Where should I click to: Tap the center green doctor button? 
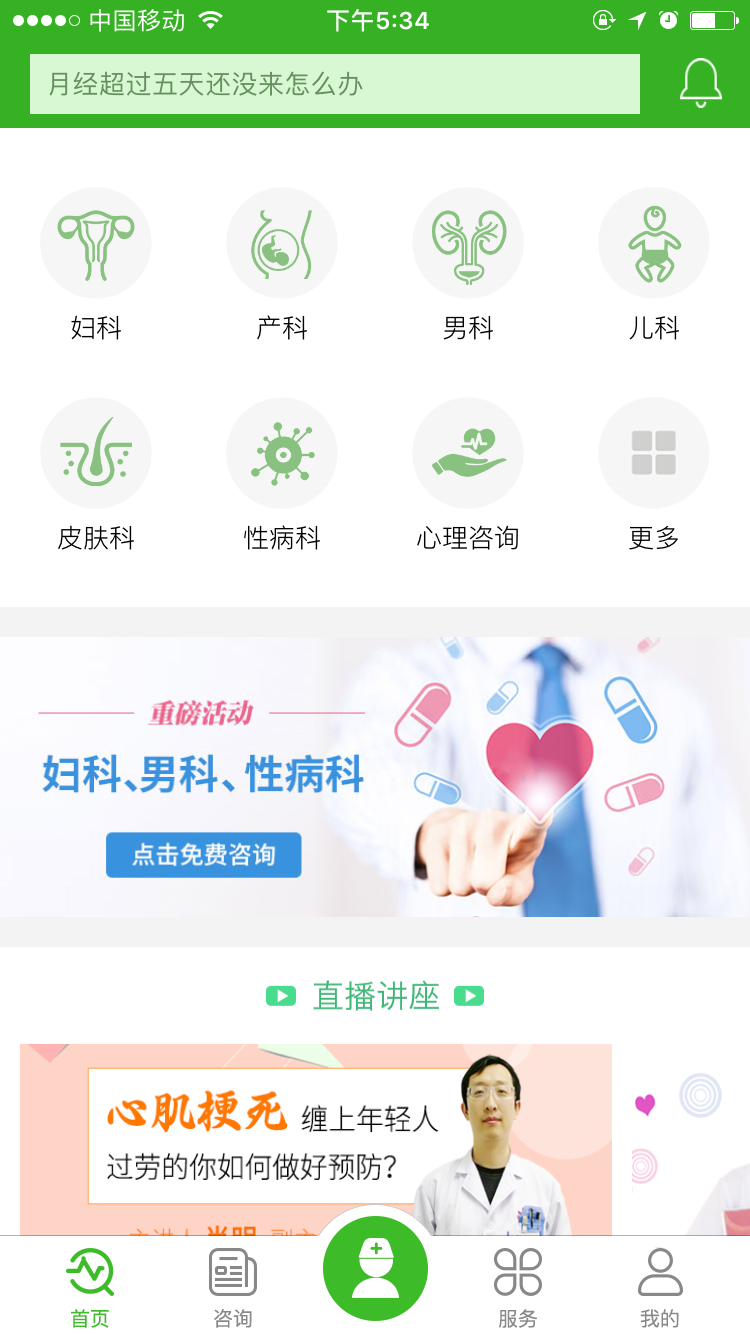(375, 1268)
